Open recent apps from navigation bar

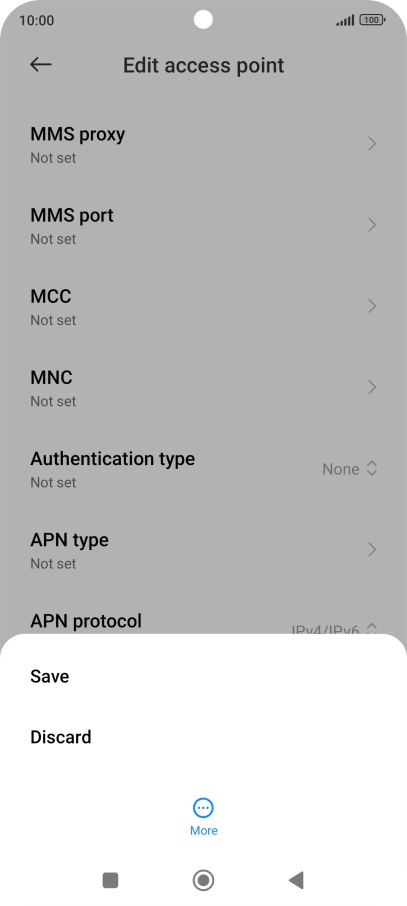(x=110, y=880)
